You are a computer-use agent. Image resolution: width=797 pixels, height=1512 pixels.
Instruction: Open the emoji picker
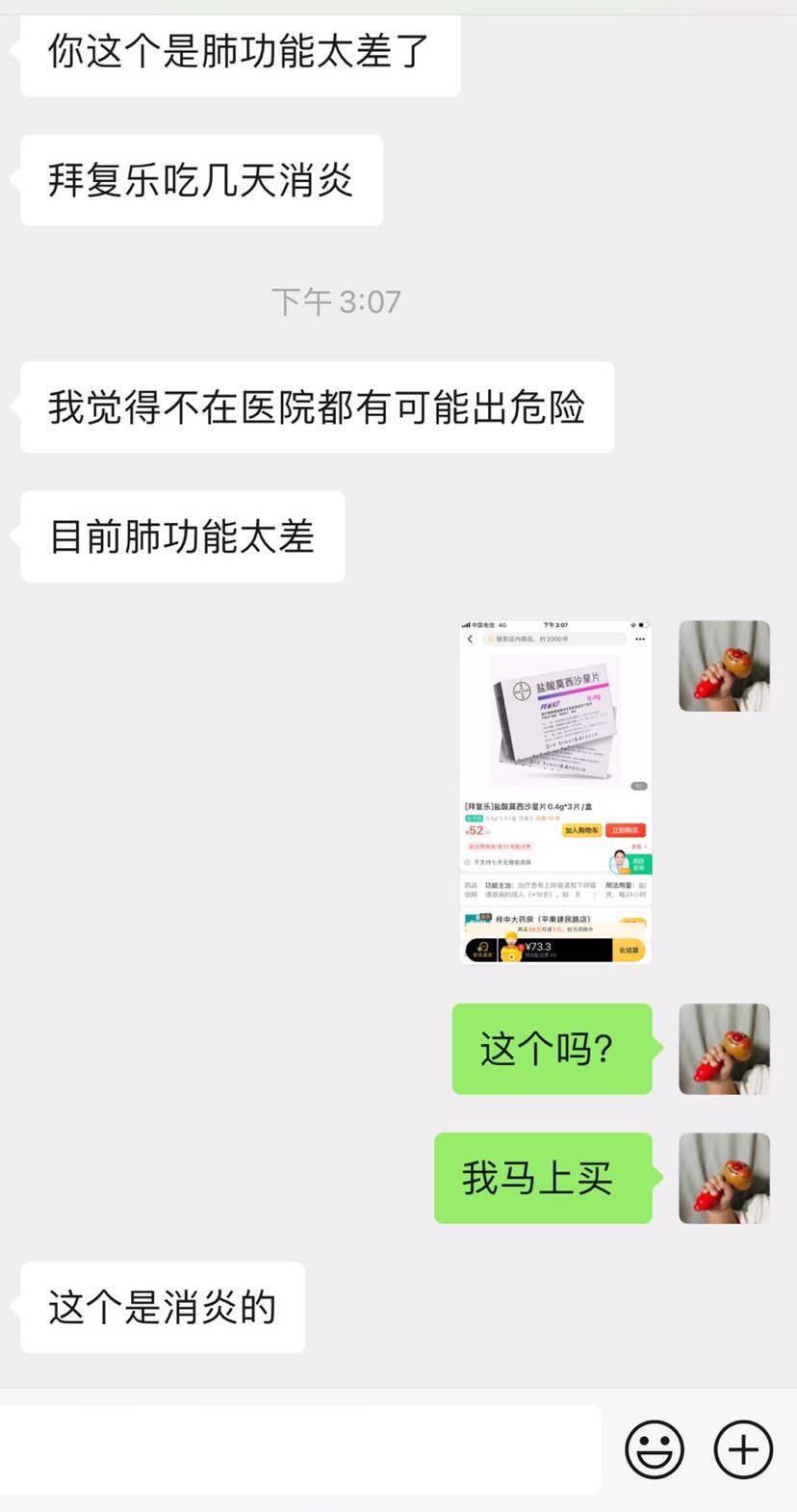[655, 1448]
